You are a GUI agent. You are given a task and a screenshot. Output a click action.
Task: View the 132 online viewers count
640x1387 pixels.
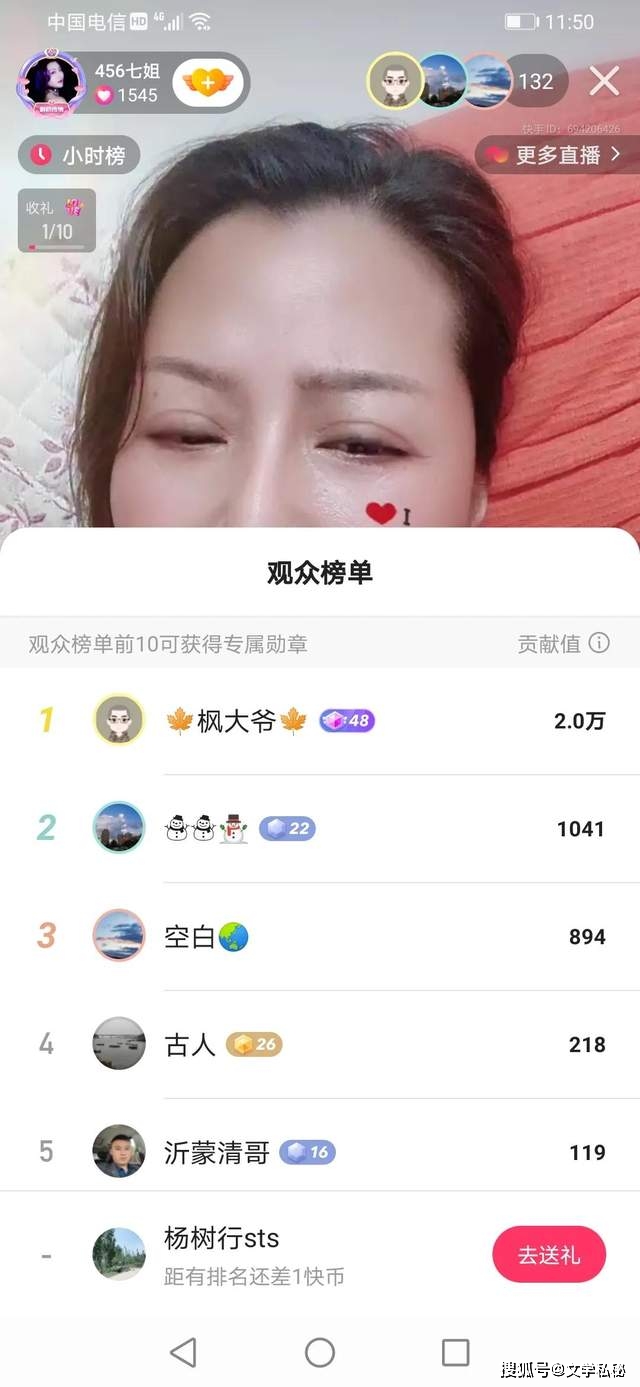click(x=536, y=81)
